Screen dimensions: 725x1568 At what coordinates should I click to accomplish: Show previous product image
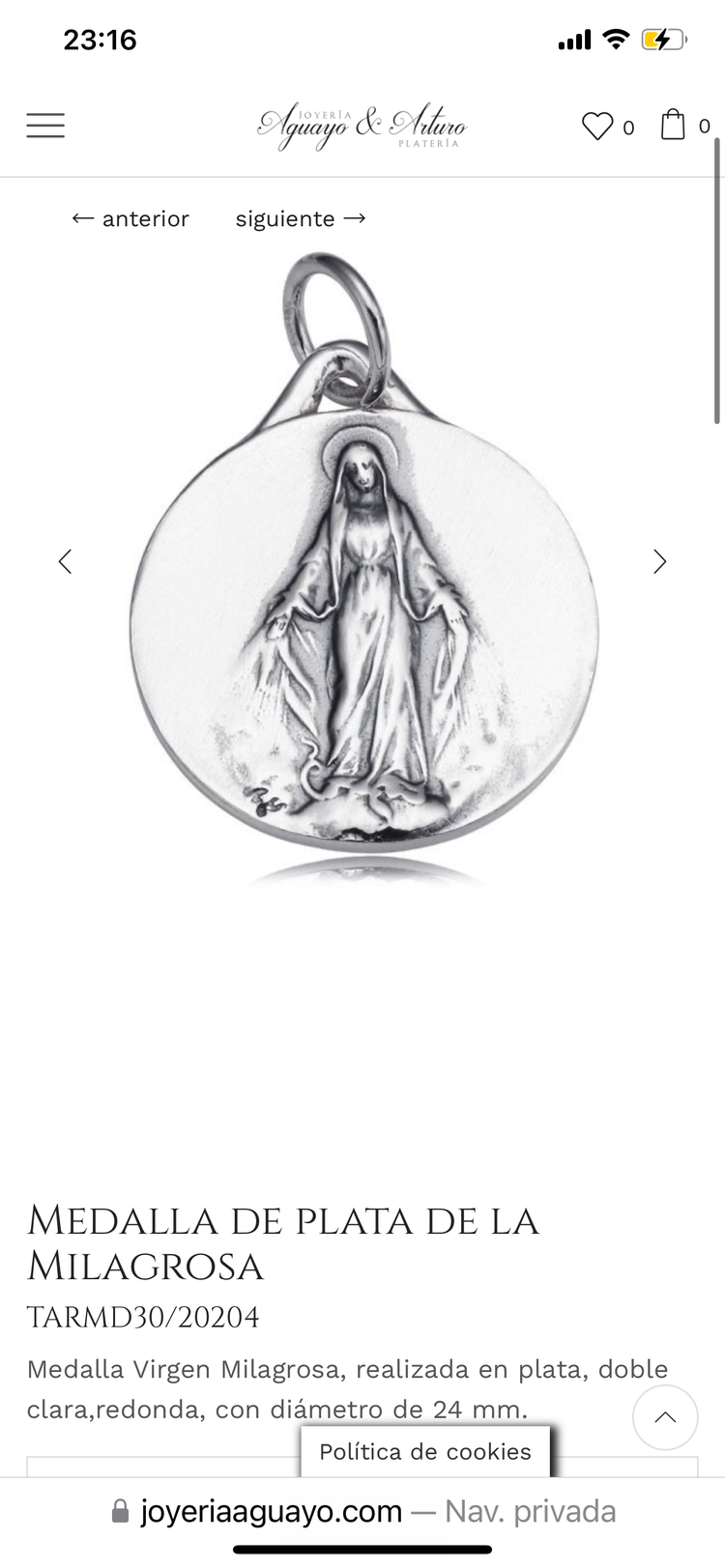(x=65, y=561)
